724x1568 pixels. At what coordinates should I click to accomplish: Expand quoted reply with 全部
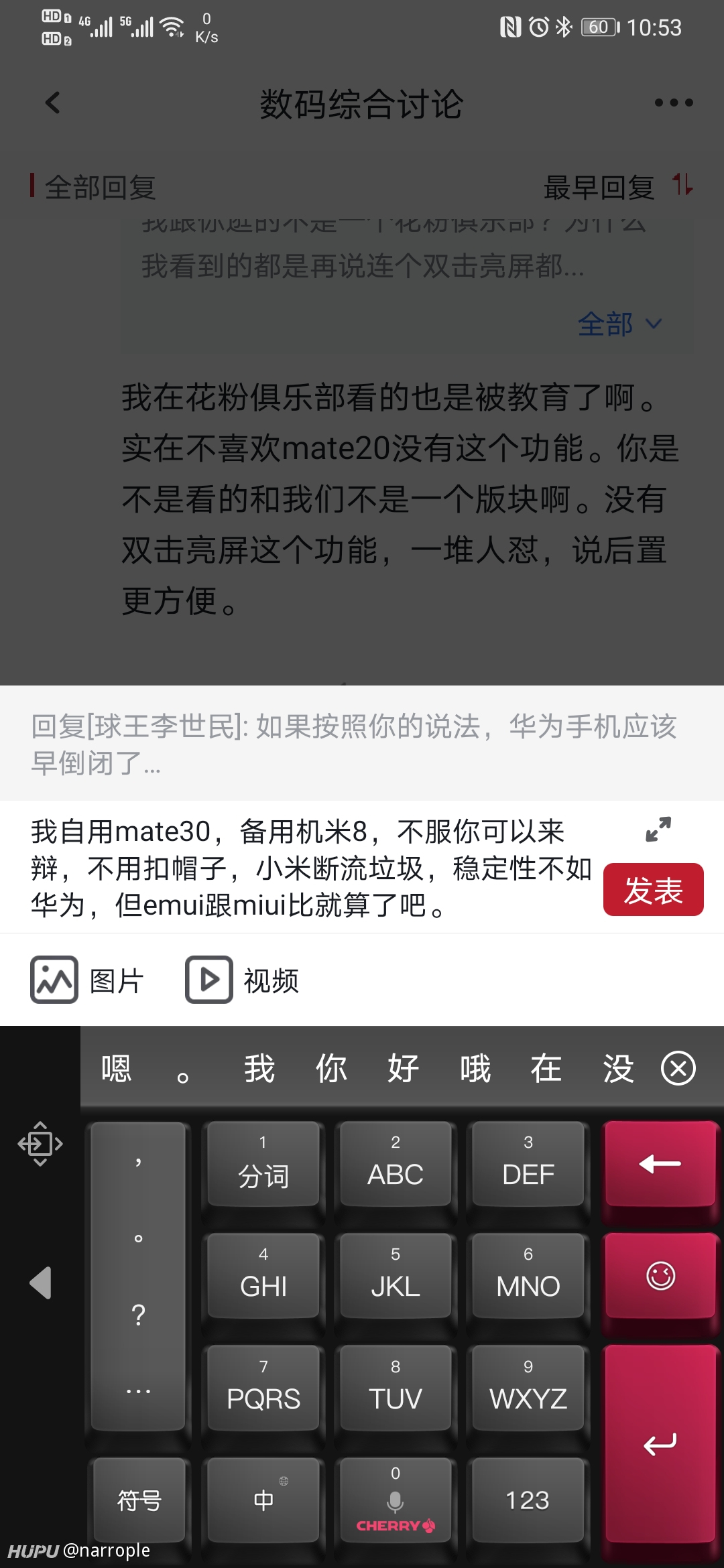click(x=619, y=324)
